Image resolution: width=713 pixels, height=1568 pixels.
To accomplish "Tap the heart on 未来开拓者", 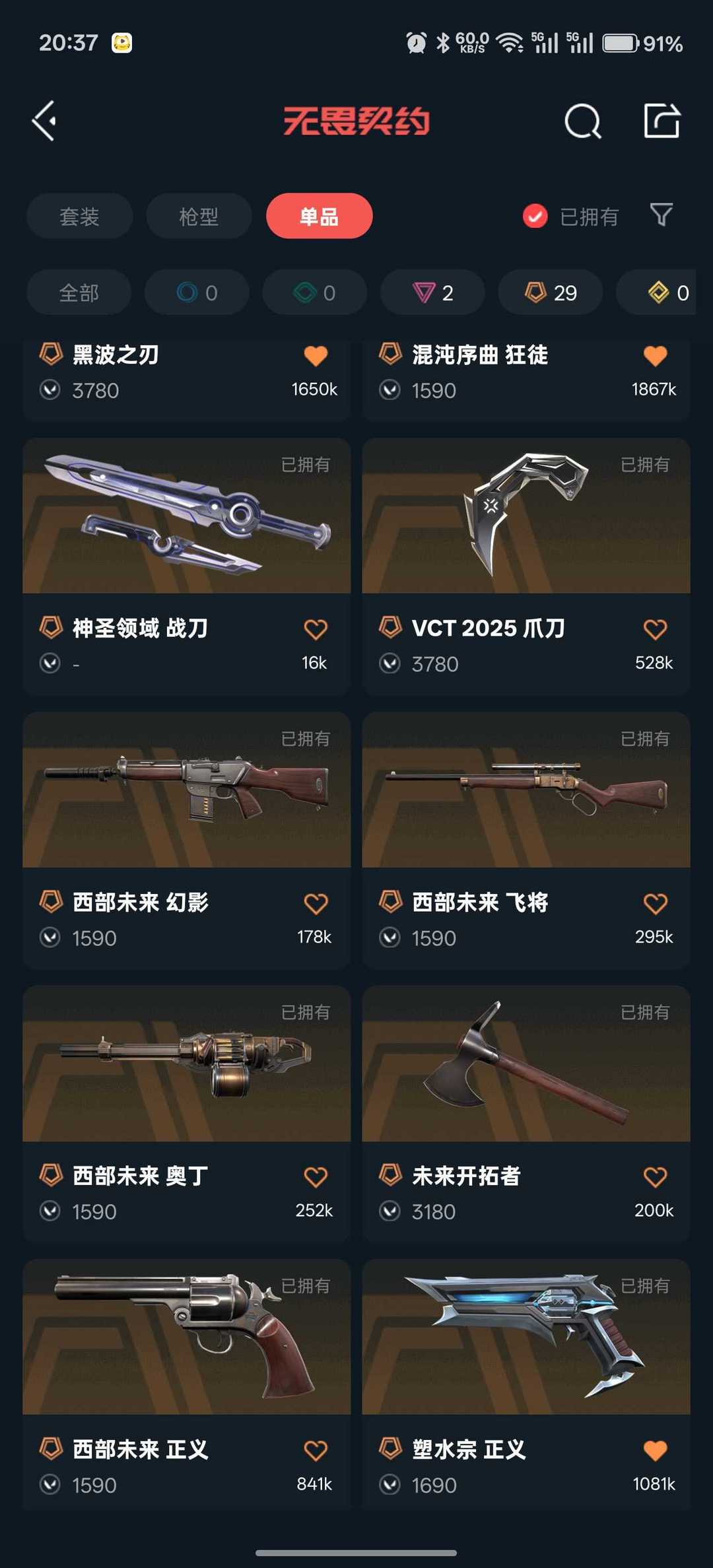I will [x=655, y=1176].
